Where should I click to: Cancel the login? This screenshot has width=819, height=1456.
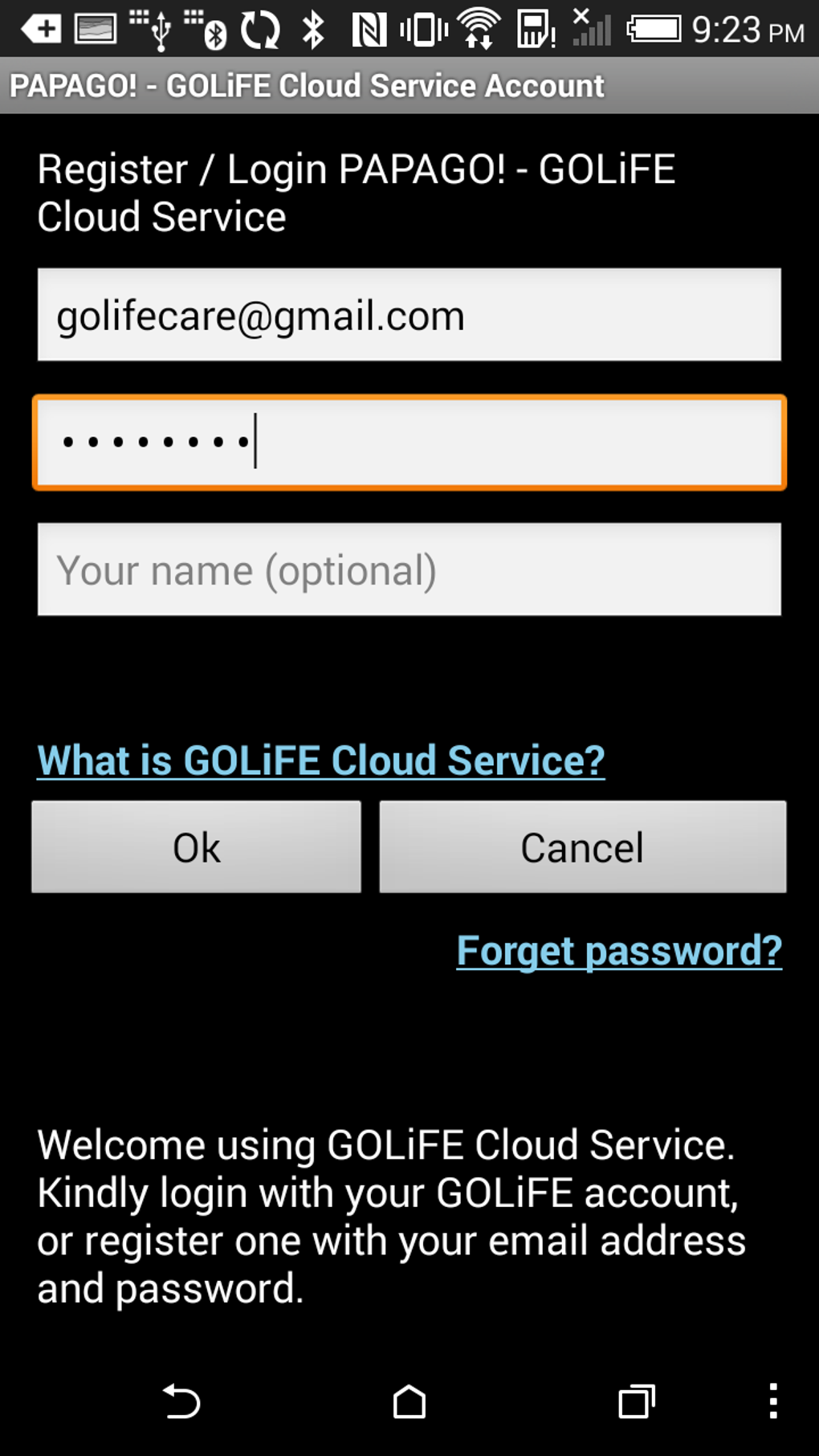click(582, 846)
